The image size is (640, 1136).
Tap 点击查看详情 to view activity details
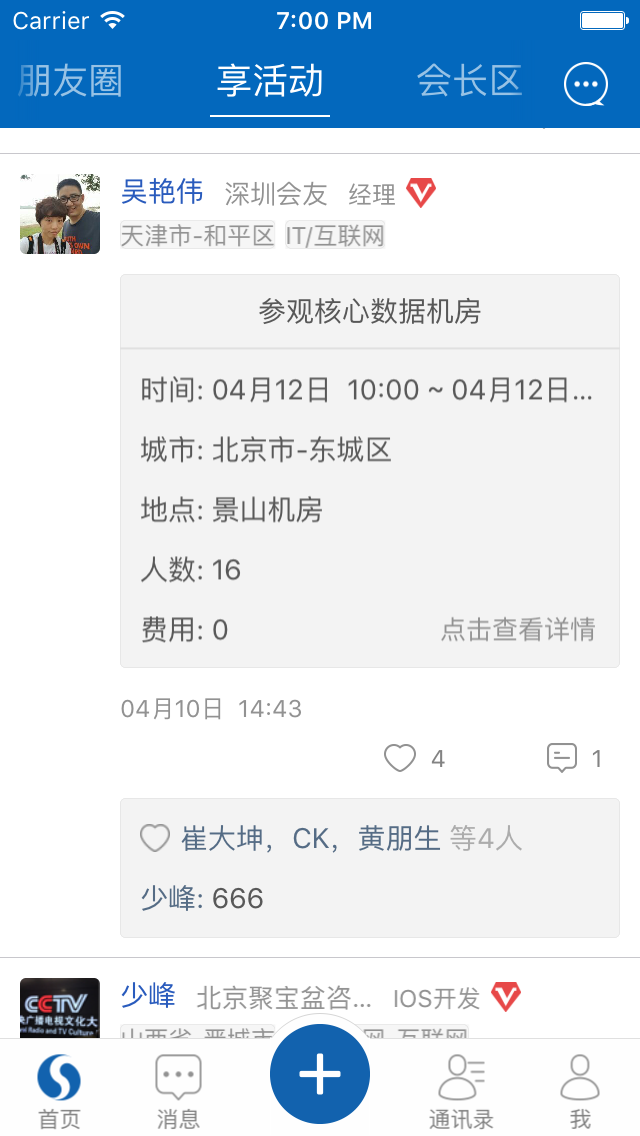[x=518, y=629]
